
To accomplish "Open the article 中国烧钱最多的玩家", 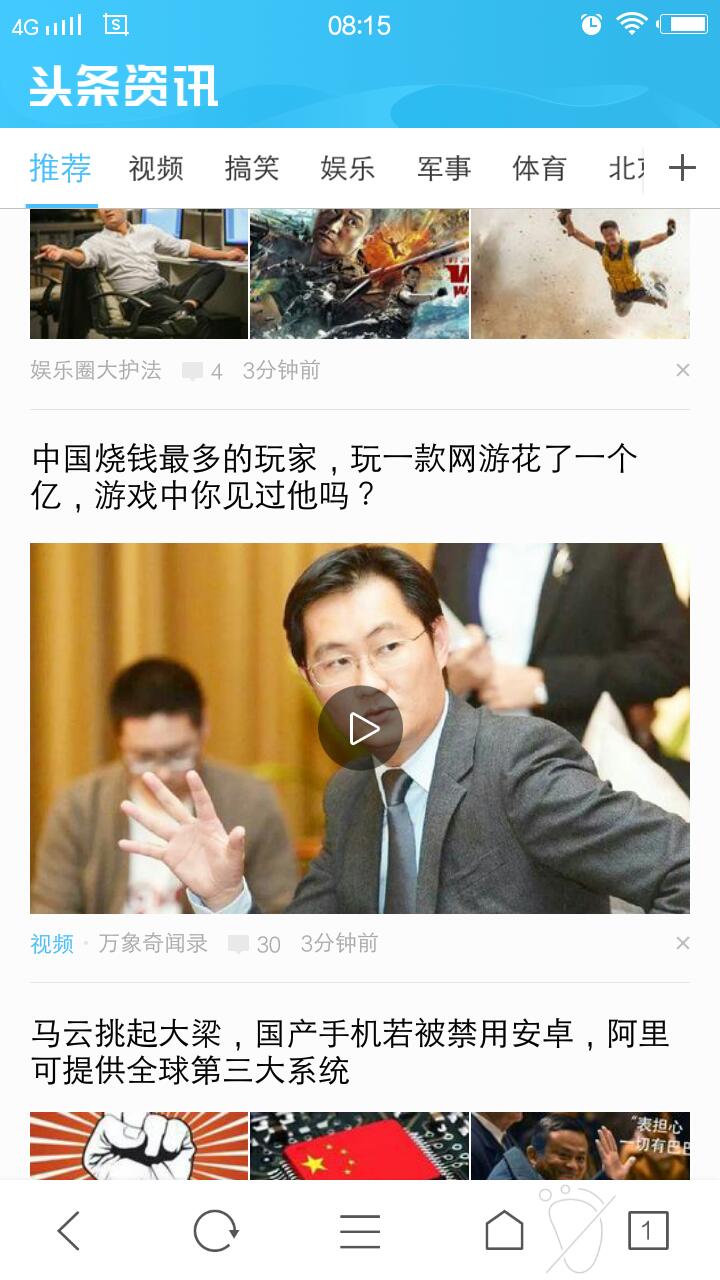I will click(x=334, y=477).
